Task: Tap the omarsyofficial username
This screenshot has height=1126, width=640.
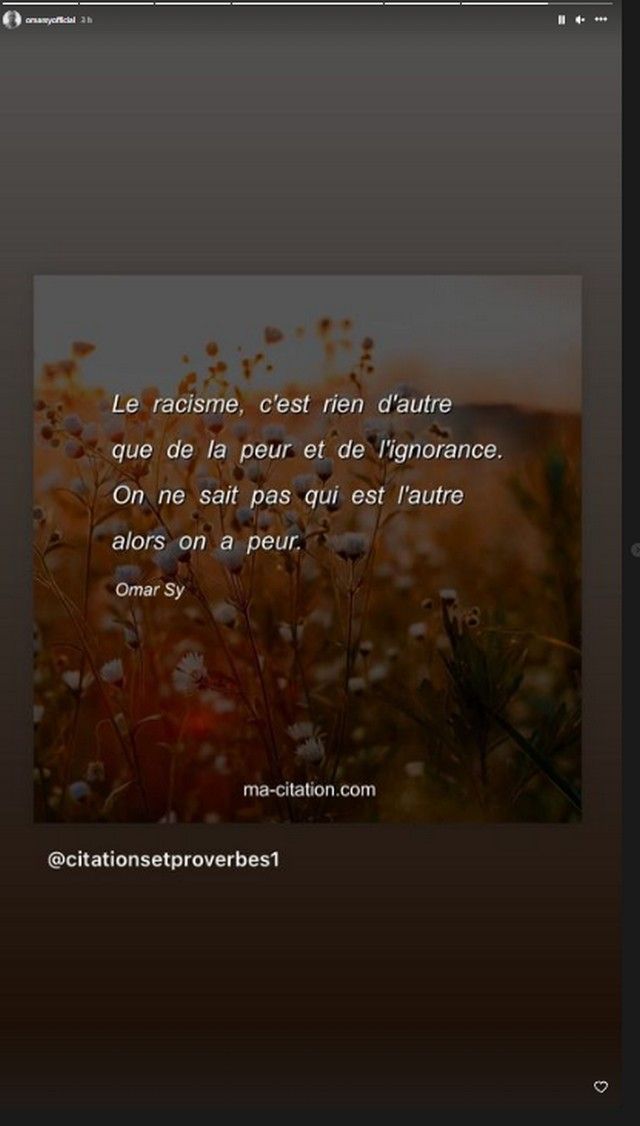Action: point(50,20)
